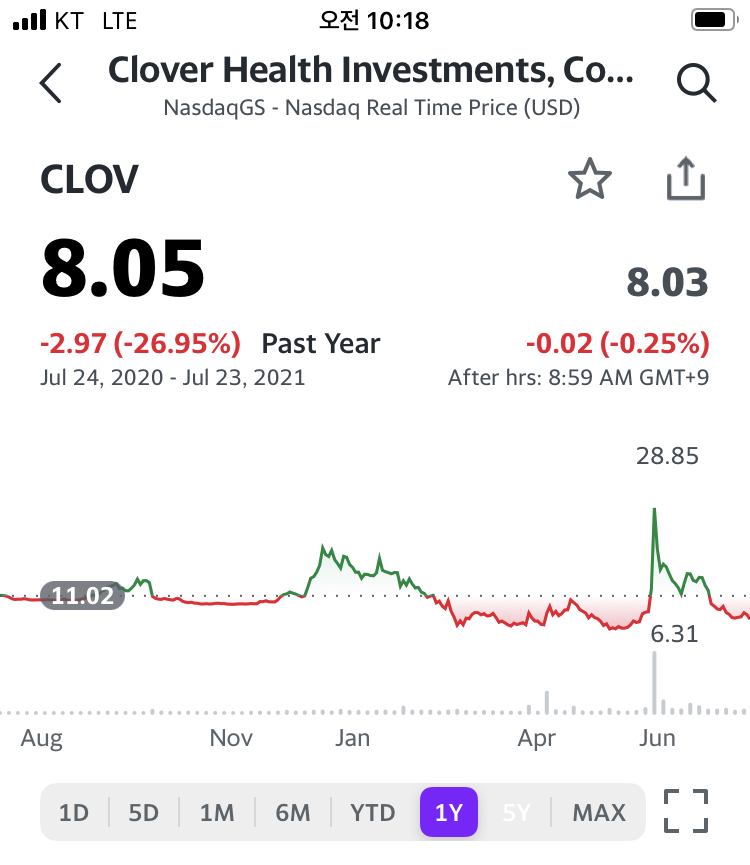Viewport: 750px width, 865px height.
Task: Switch chart range to 1D
Action: 74,812
